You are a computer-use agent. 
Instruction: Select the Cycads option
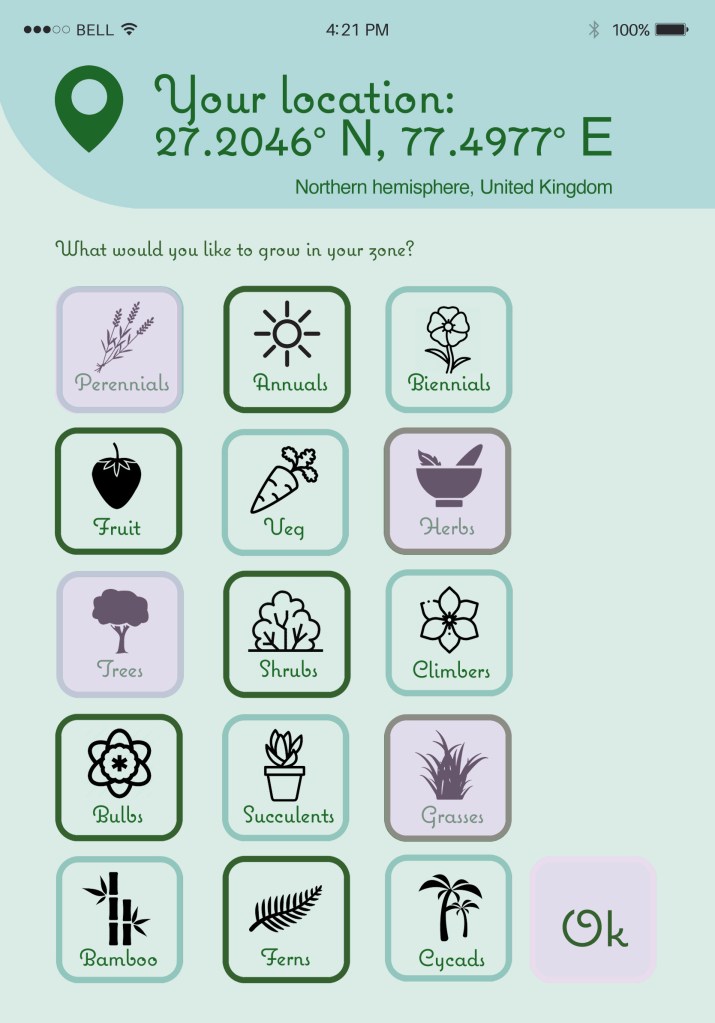click(448, 919)
